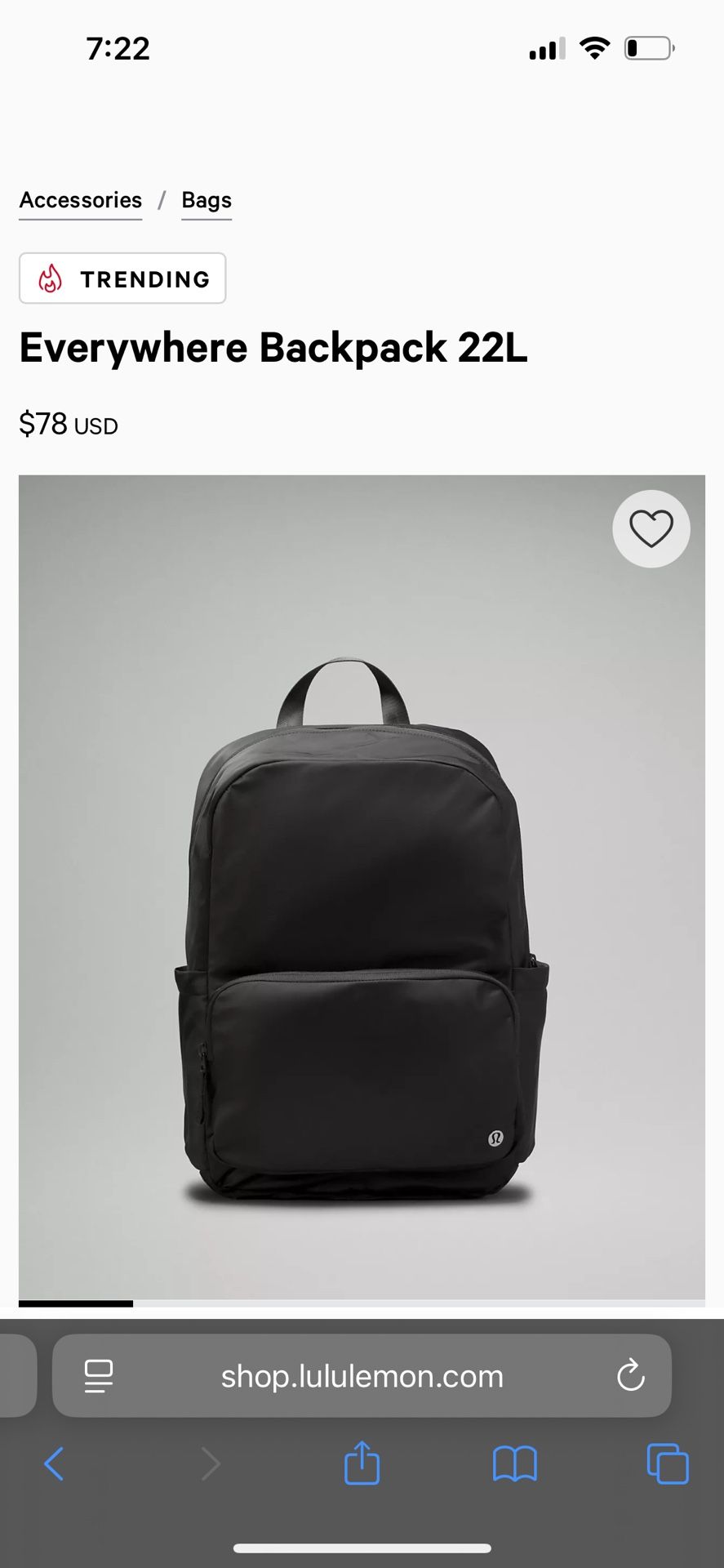Open the Accessories breadcrumb link
The width and height of the screenshot is (724, 1568).
coord(80,200)
